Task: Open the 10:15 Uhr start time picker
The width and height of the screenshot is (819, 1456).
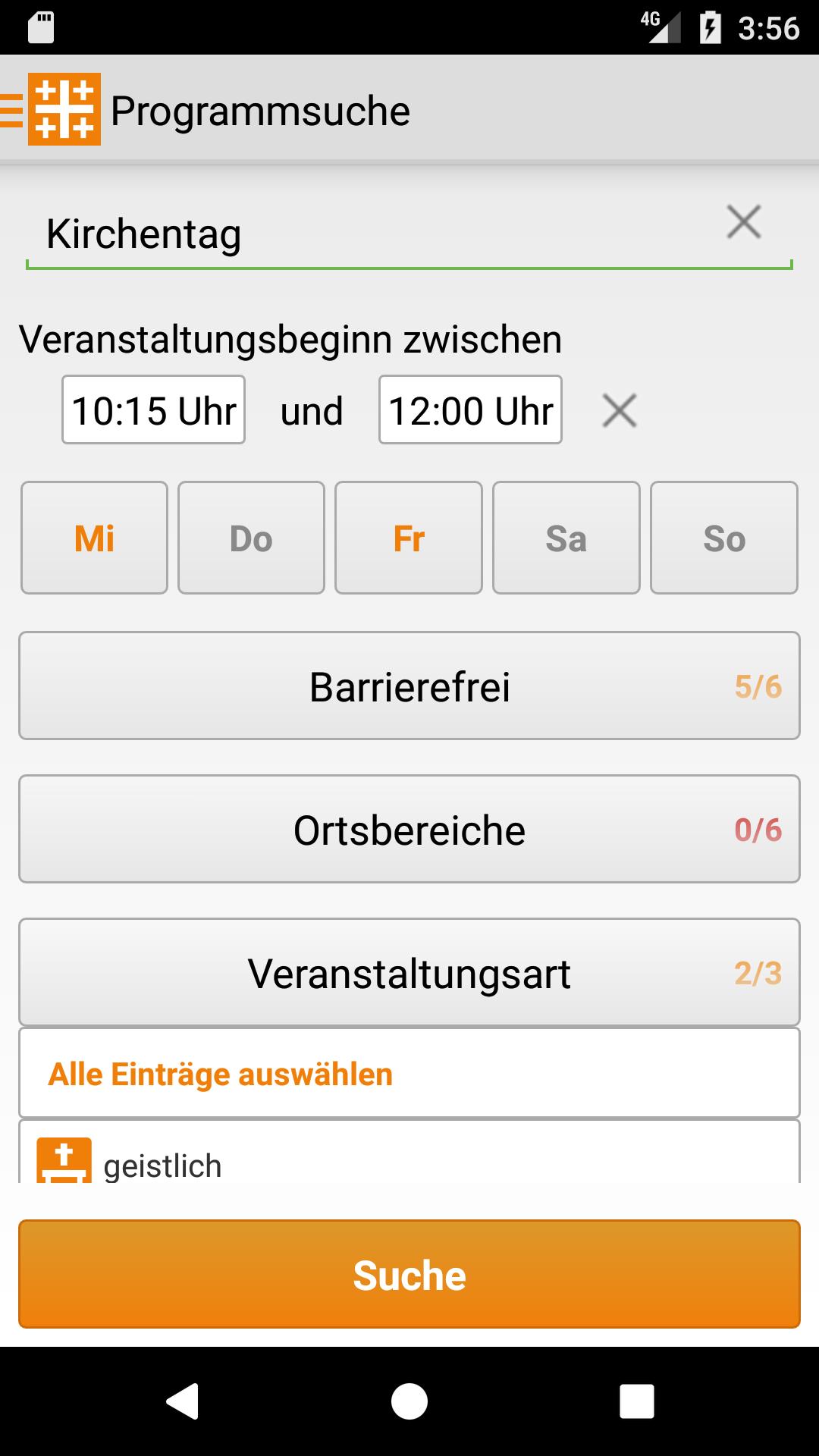Action: [x=152, y=410]
